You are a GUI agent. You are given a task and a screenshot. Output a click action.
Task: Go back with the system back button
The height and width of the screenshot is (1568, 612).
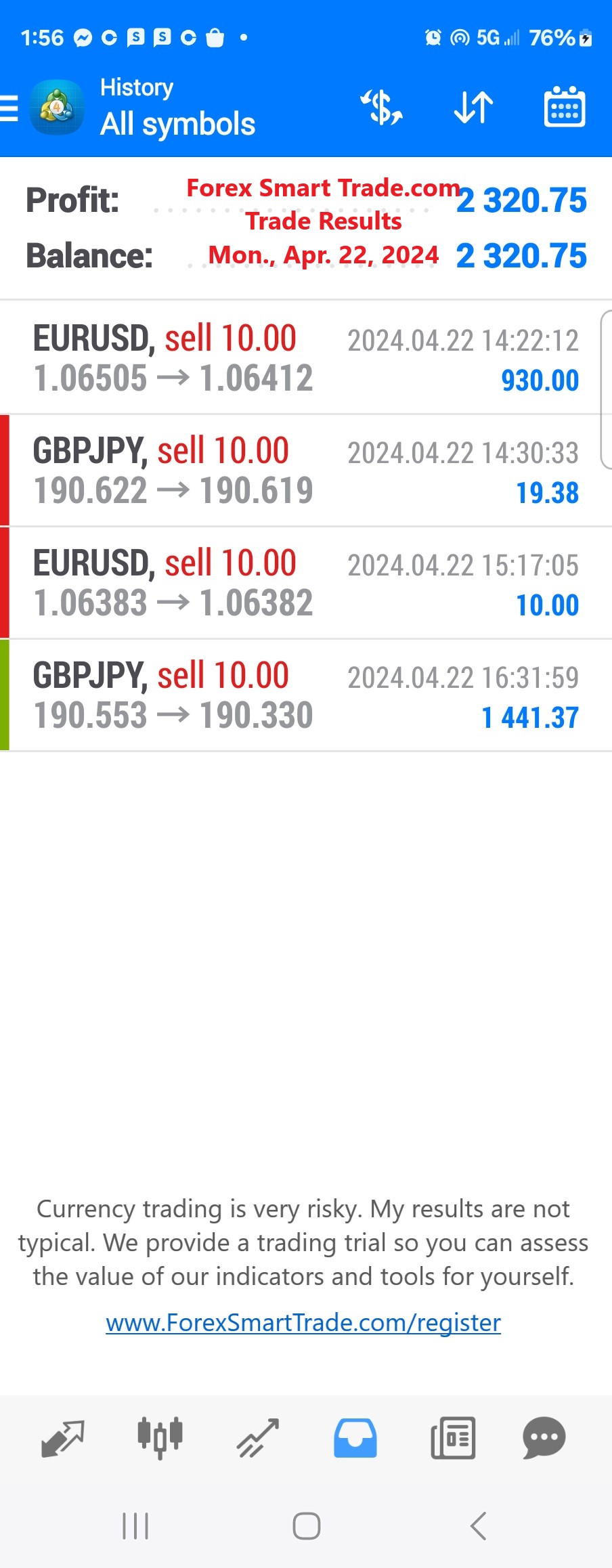click(x=478, y=1526)
